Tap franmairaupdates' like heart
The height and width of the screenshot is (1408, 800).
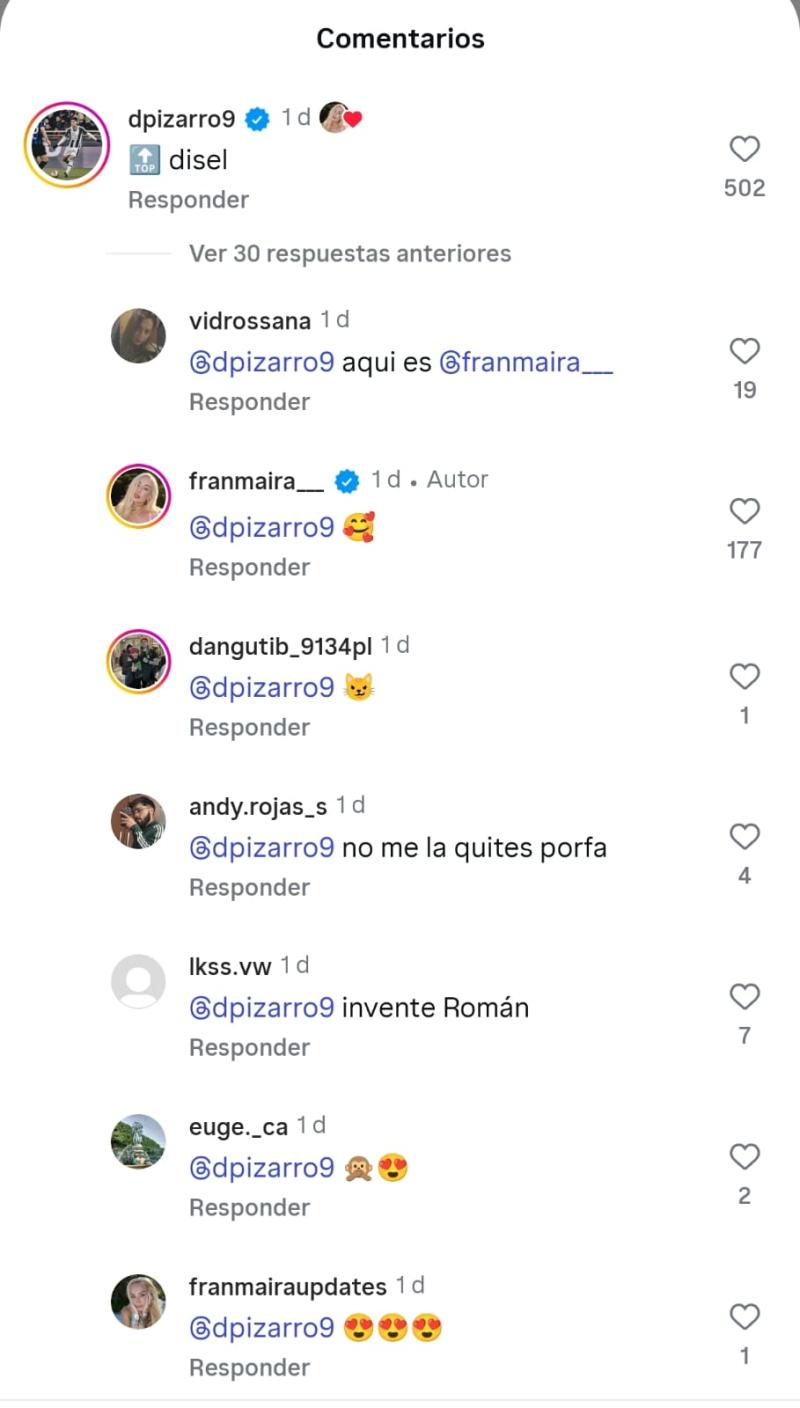coord(744,1317)
